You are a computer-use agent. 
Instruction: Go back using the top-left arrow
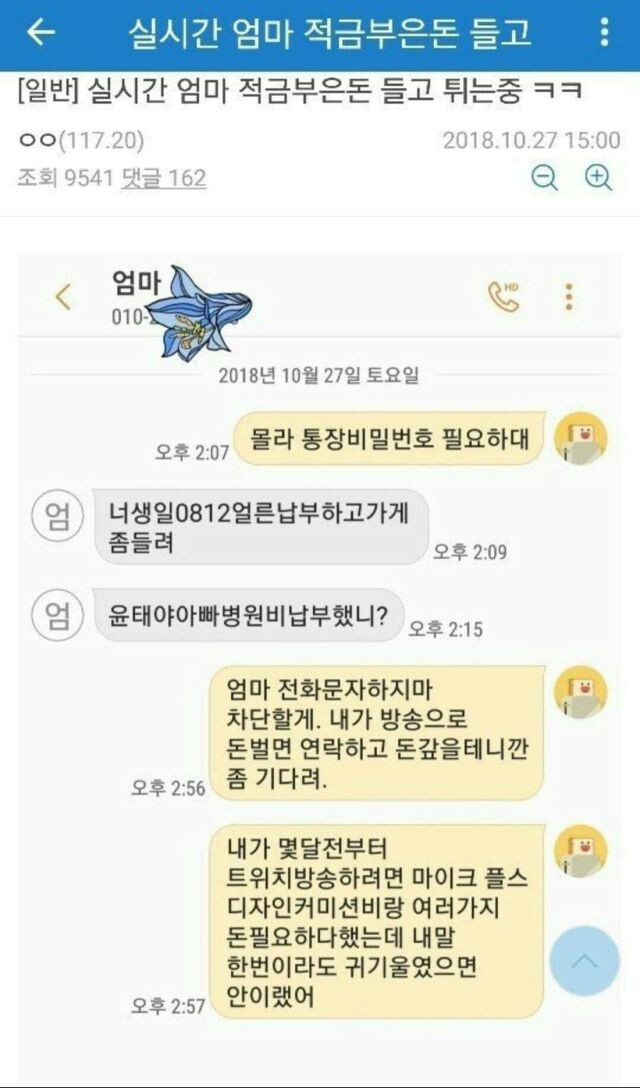click(x=40, y=32)
